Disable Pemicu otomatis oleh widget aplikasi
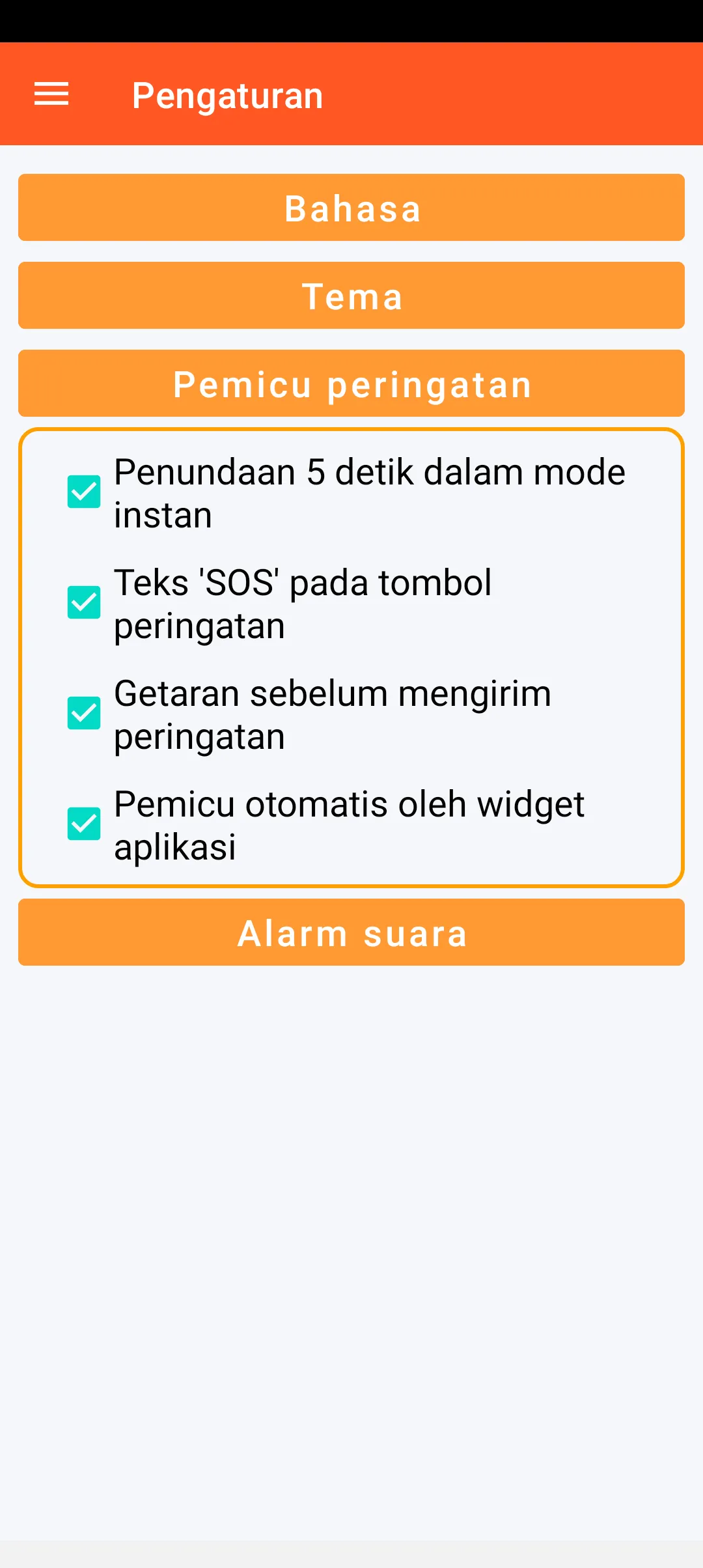Screen dimensions: 703x1568 pos(84,824)
